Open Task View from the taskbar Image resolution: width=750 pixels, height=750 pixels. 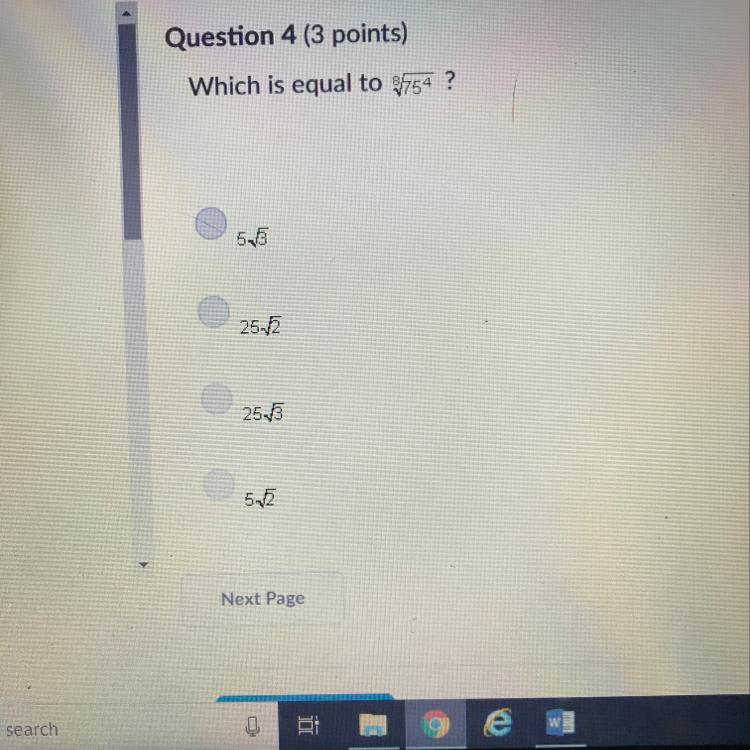[x=308, y=725]
